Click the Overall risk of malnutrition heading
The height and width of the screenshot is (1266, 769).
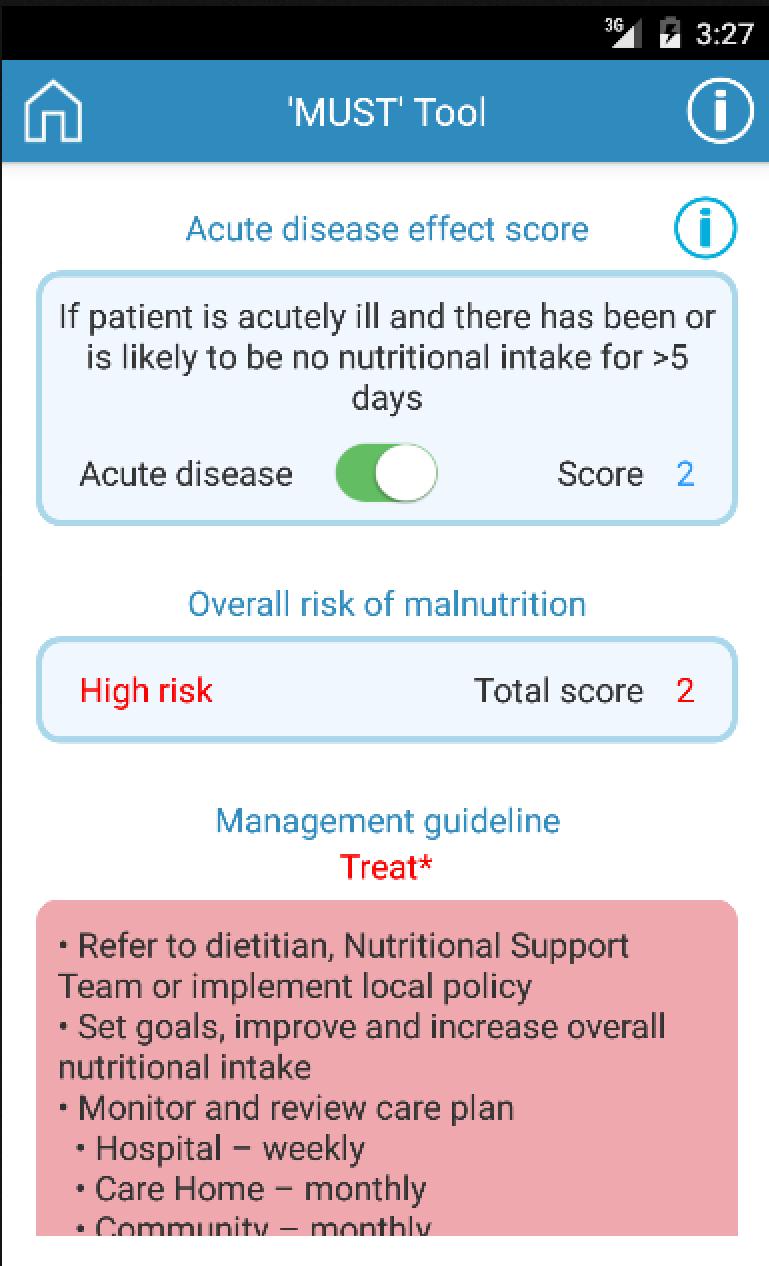(386, 603)
